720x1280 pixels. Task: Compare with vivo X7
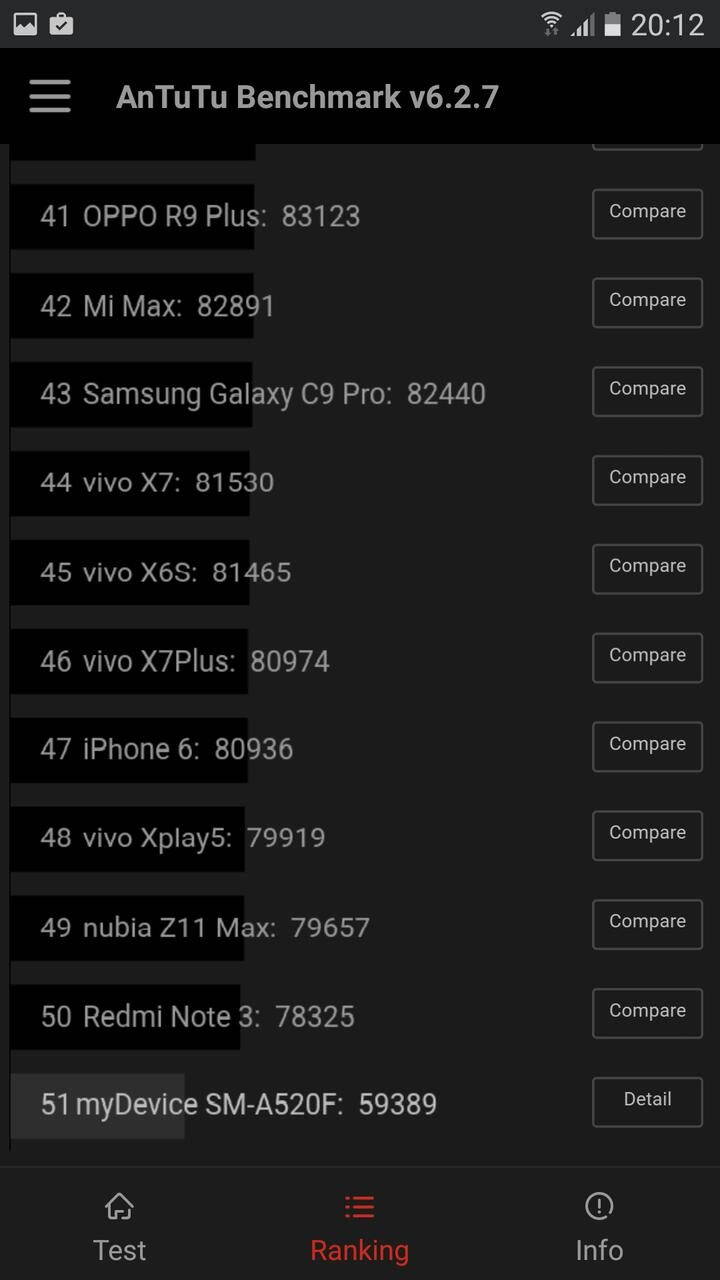(647, 479)
